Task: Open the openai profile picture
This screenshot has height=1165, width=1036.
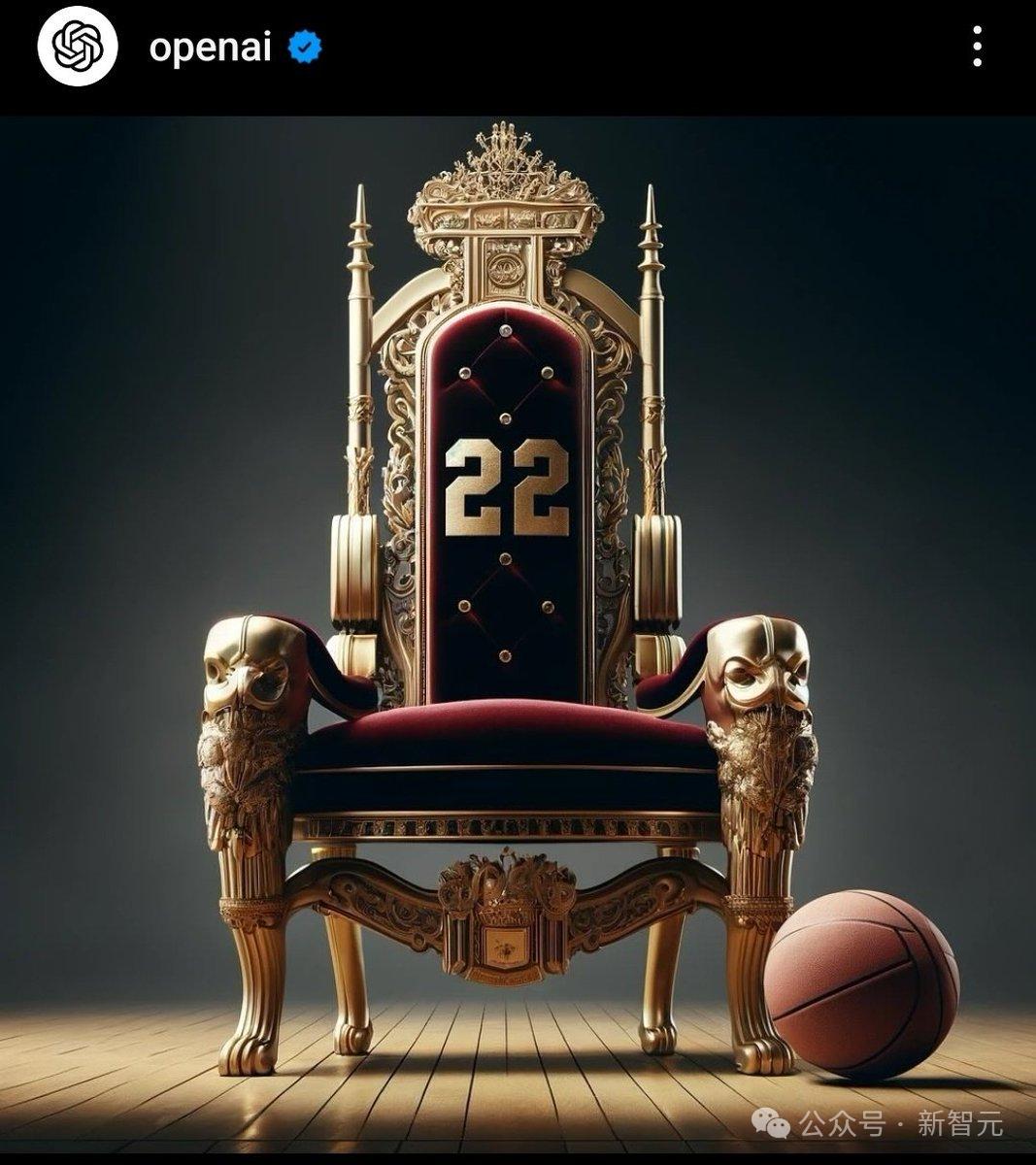Action: (x=78, y=47)
